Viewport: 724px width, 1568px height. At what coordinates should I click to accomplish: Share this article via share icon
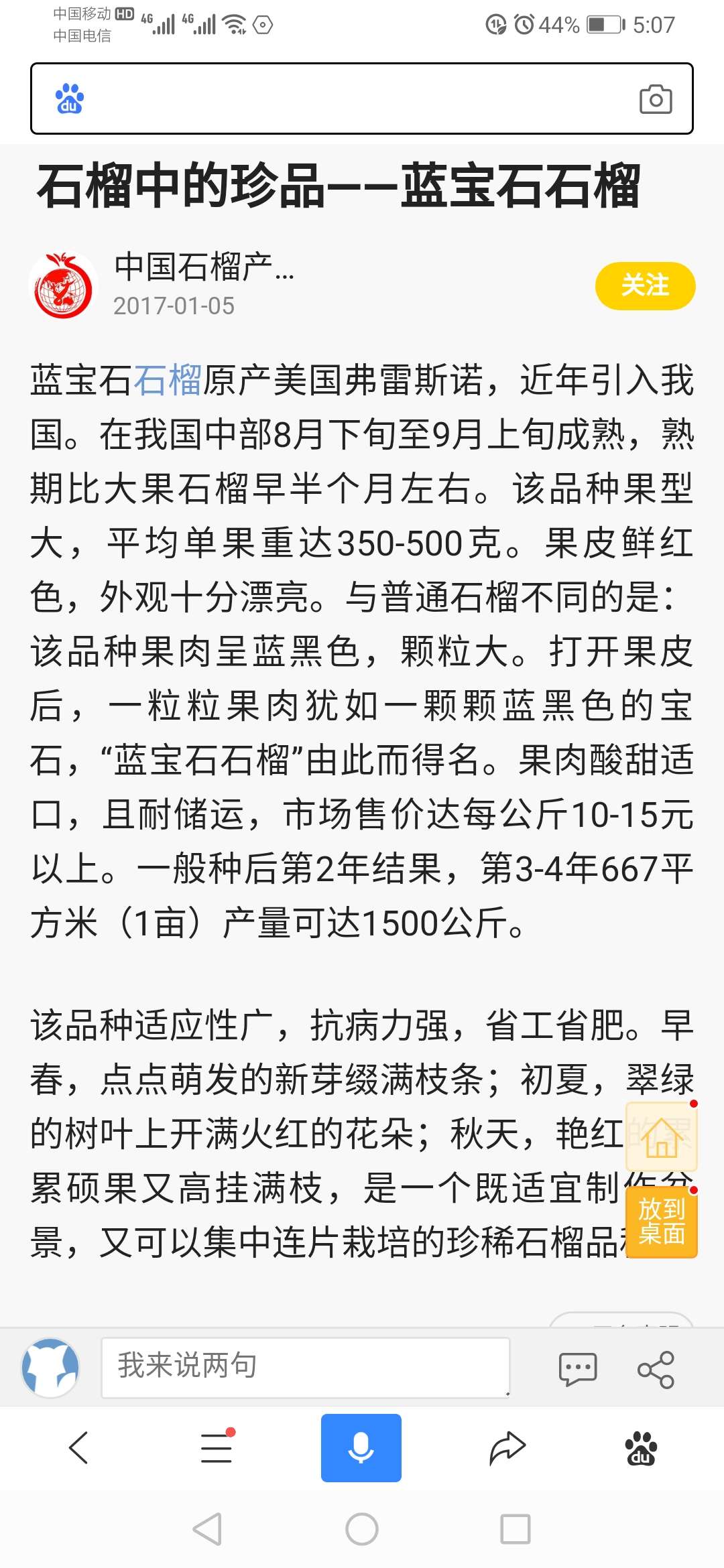(656, 1369)
